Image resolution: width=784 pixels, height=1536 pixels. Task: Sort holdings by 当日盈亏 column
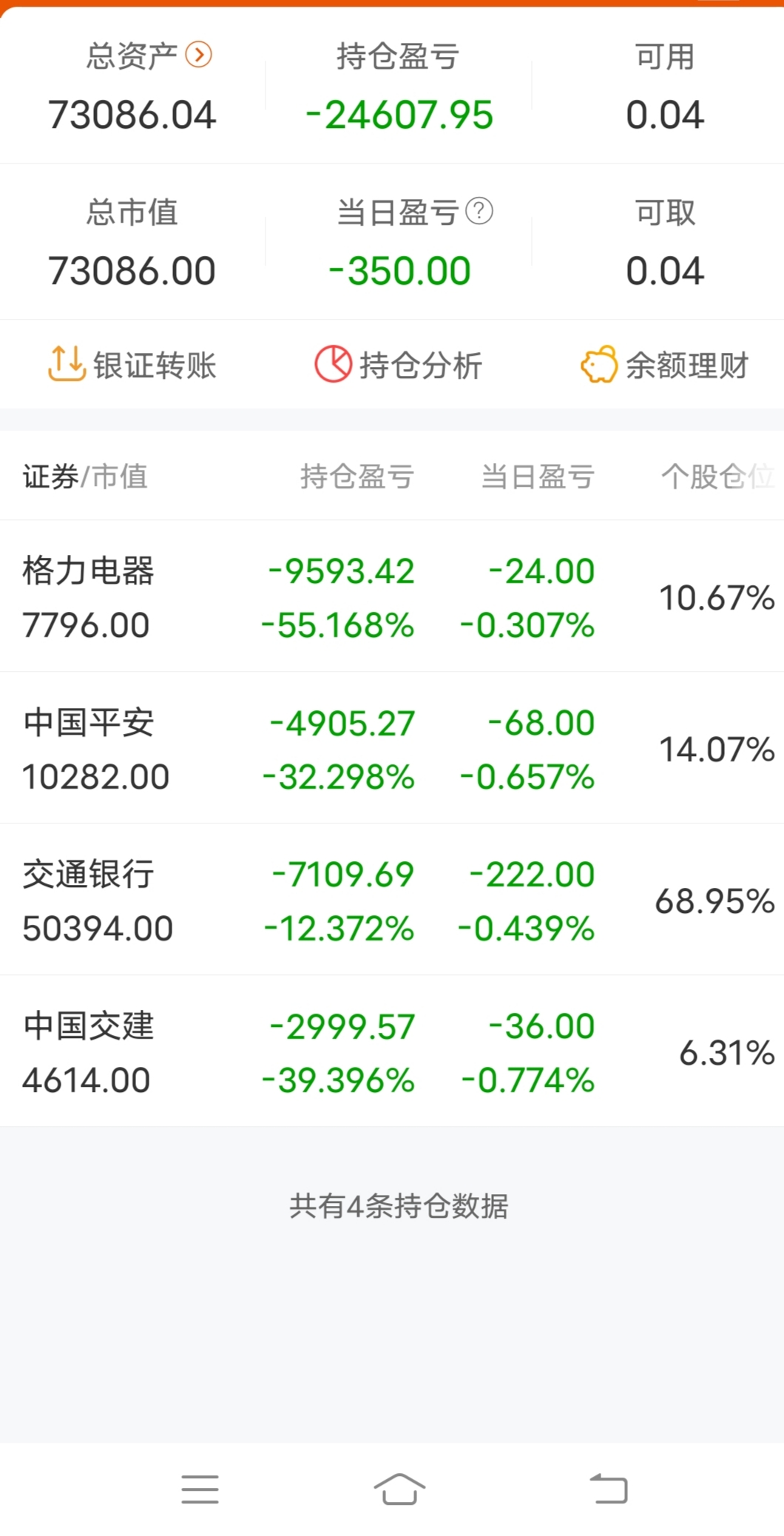pyautogui.click(x=538, y=476)
